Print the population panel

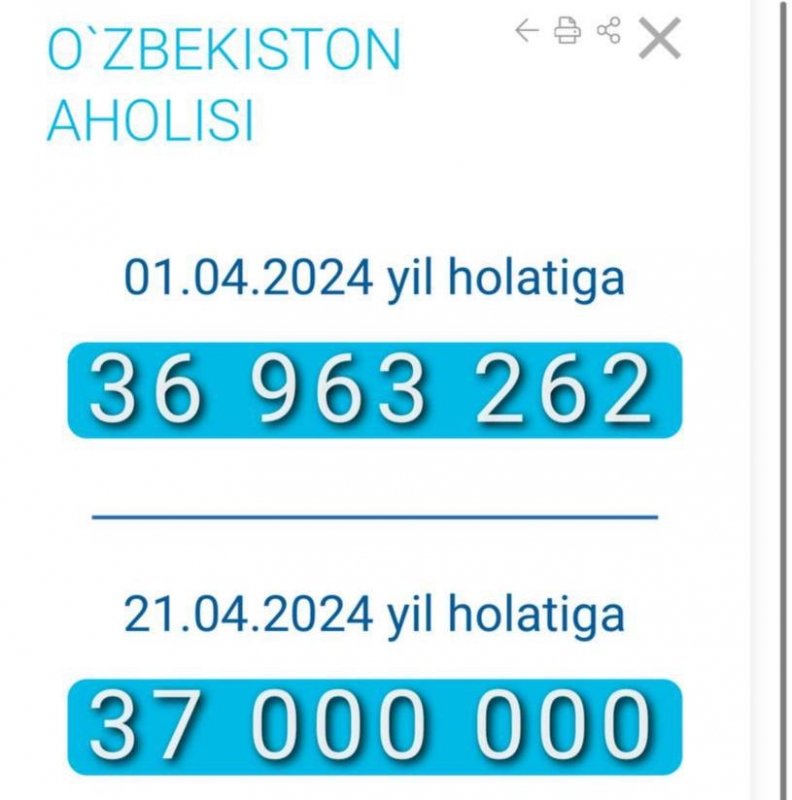[x=568, y=31]
